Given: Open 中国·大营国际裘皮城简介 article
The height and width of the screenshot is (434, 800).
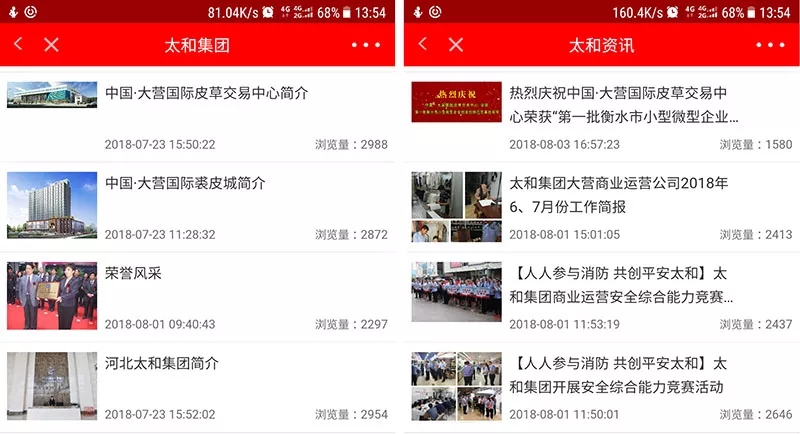Looking at the screenshot, I should coord(185,184).
